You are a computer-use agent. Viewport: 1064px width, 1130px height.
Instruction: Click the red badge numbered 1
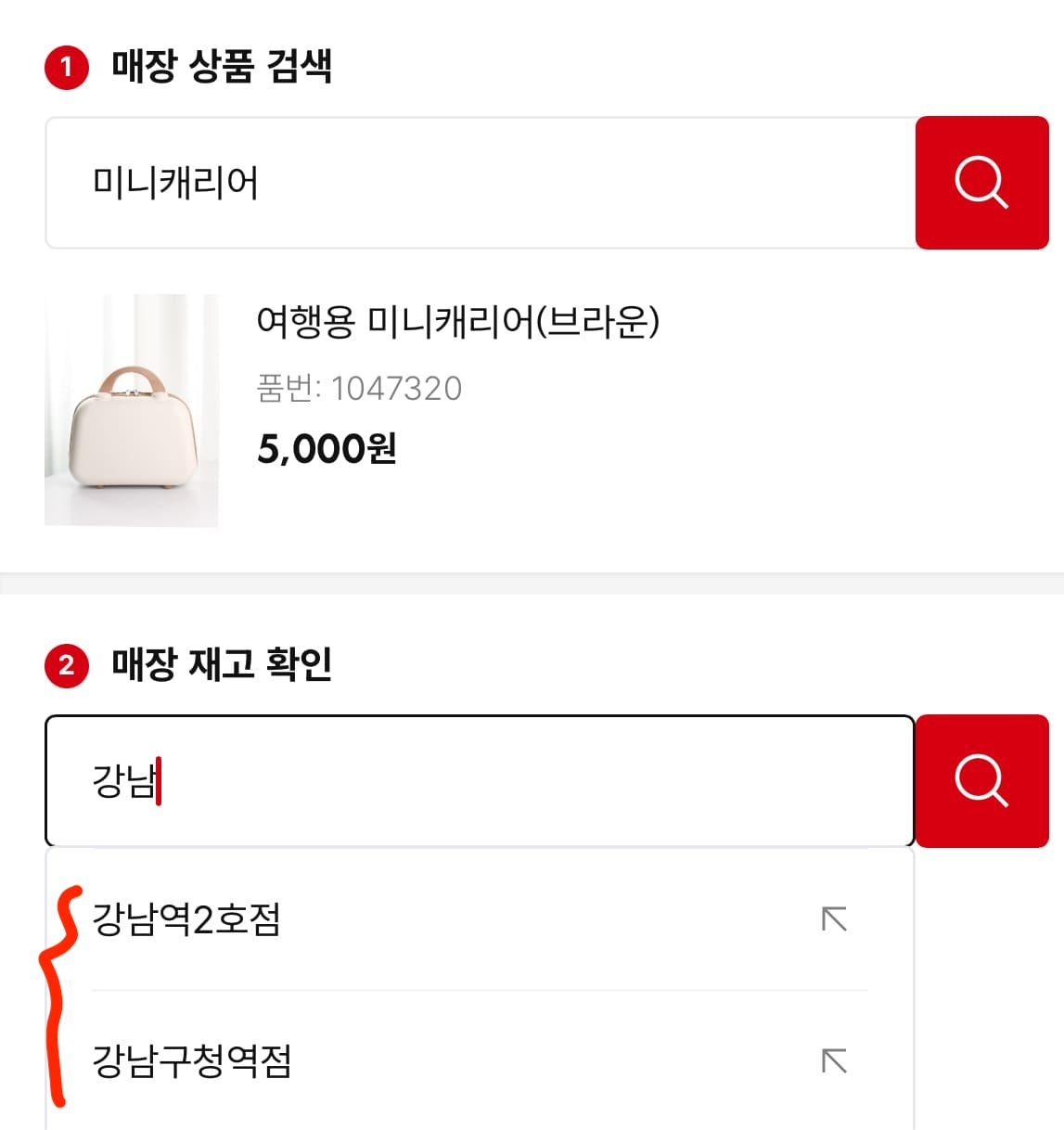coord(67,63)
